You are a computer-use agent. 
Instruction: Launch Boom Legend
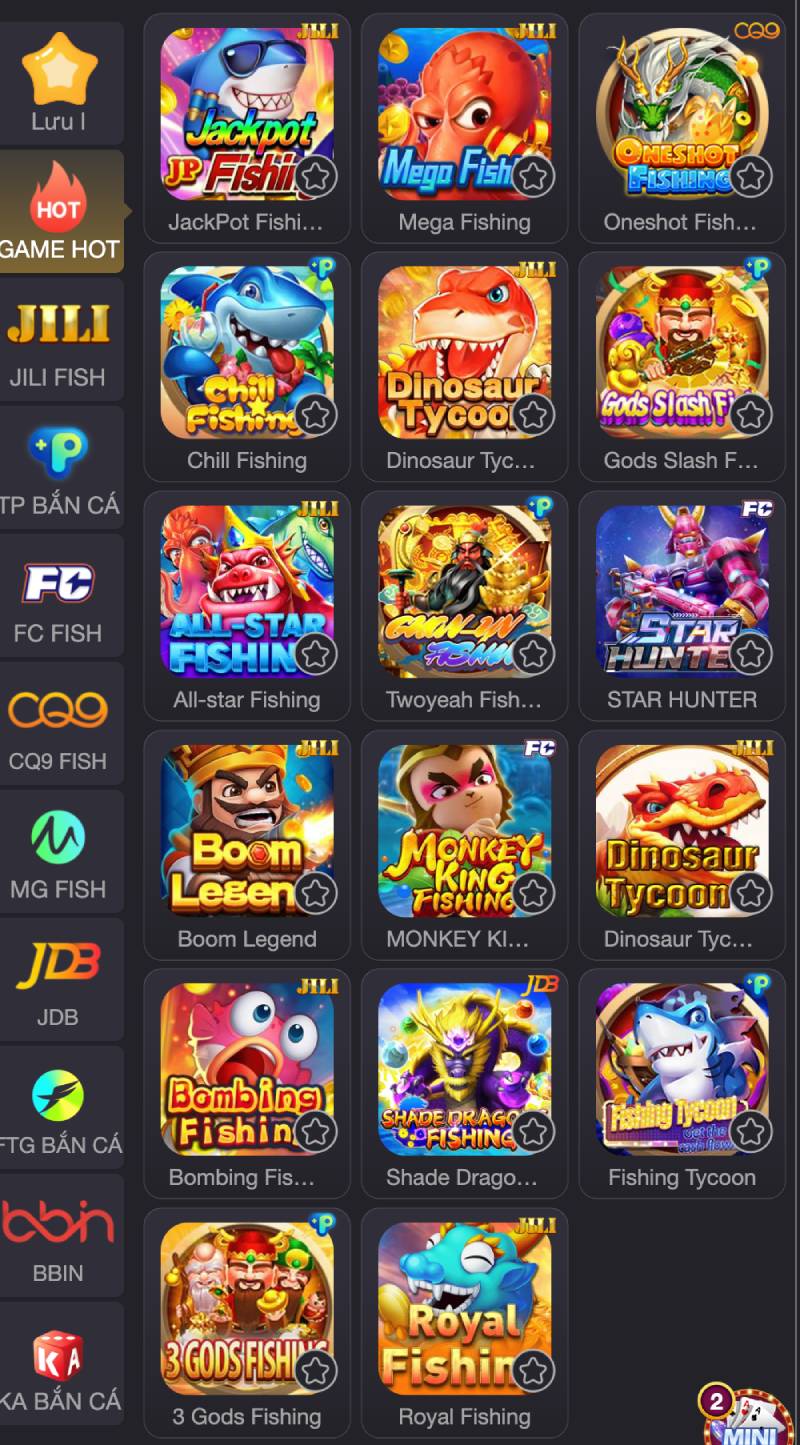pos(246,830)
